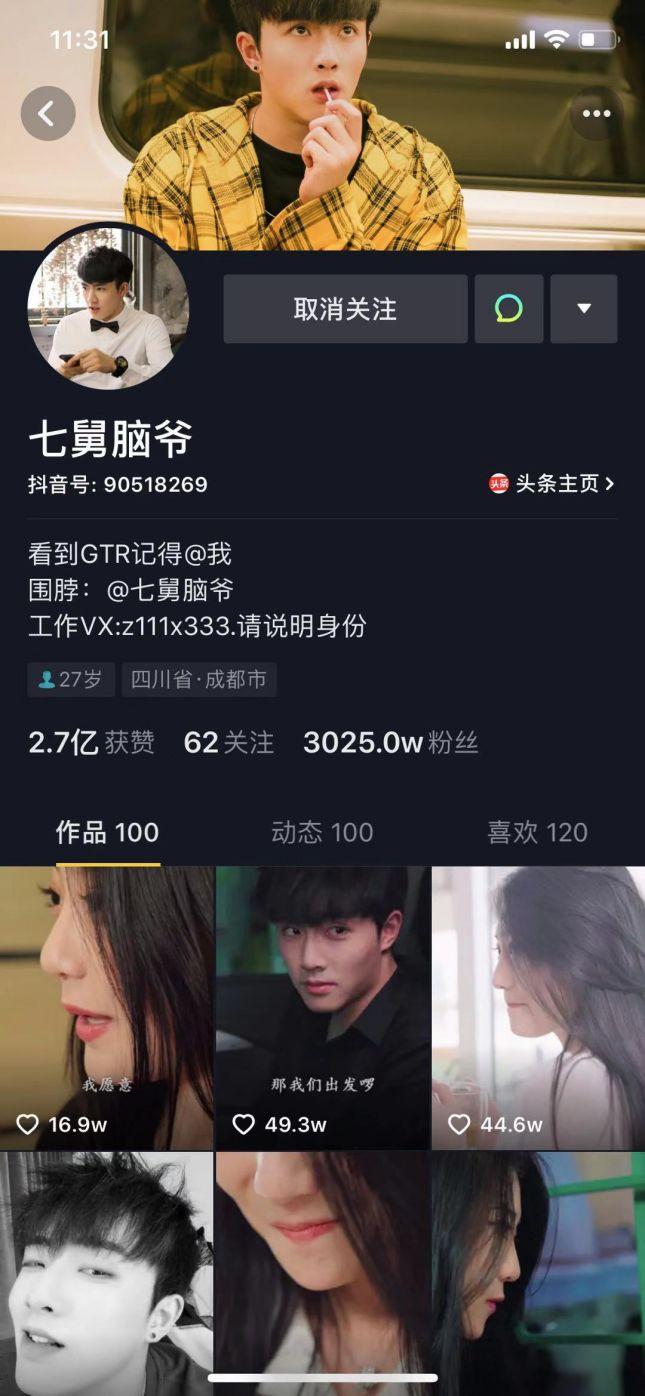Switch to the 作品 100 tab
Screen dimensions: 645x1396
107,832
